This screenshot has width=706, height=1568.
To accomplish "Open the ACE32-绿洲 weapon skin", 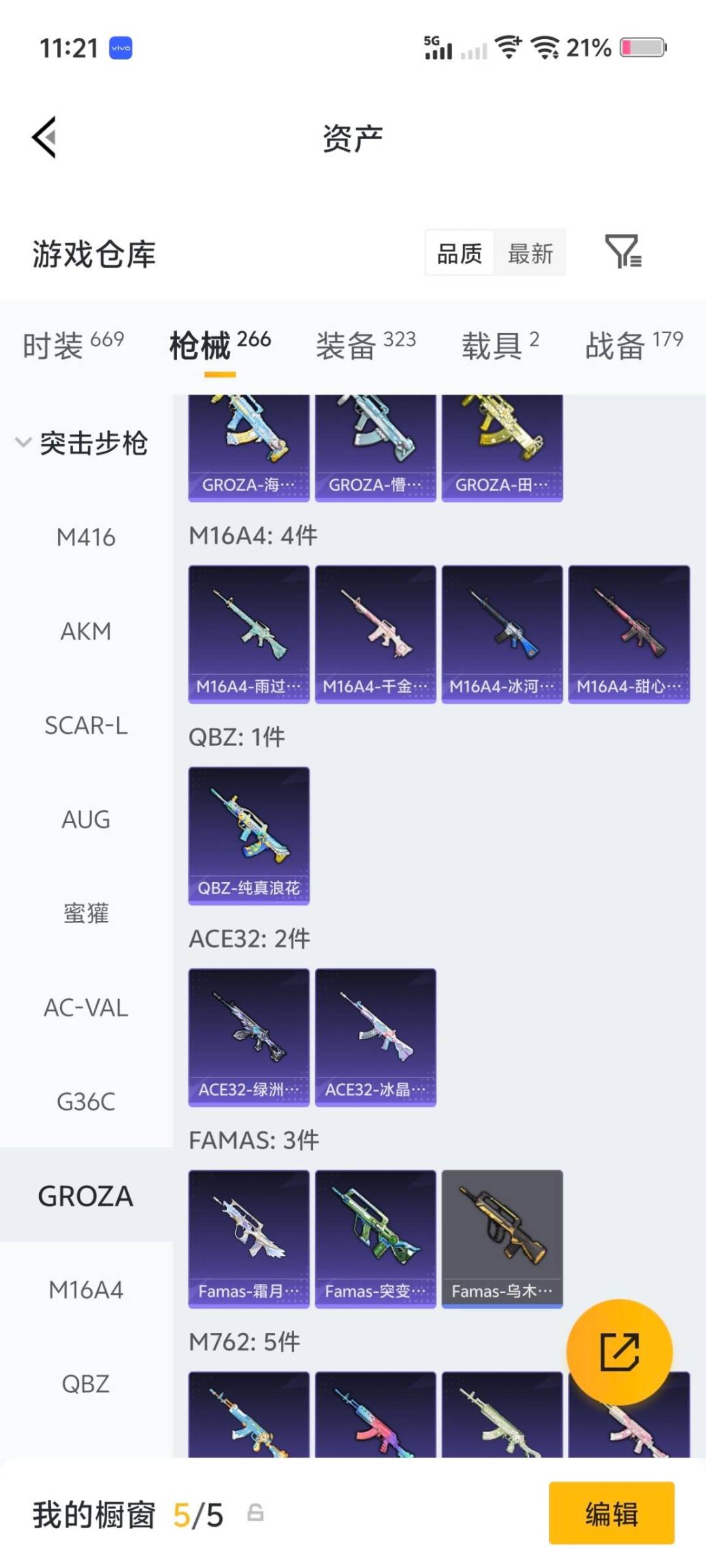I will click(248, 1038).
